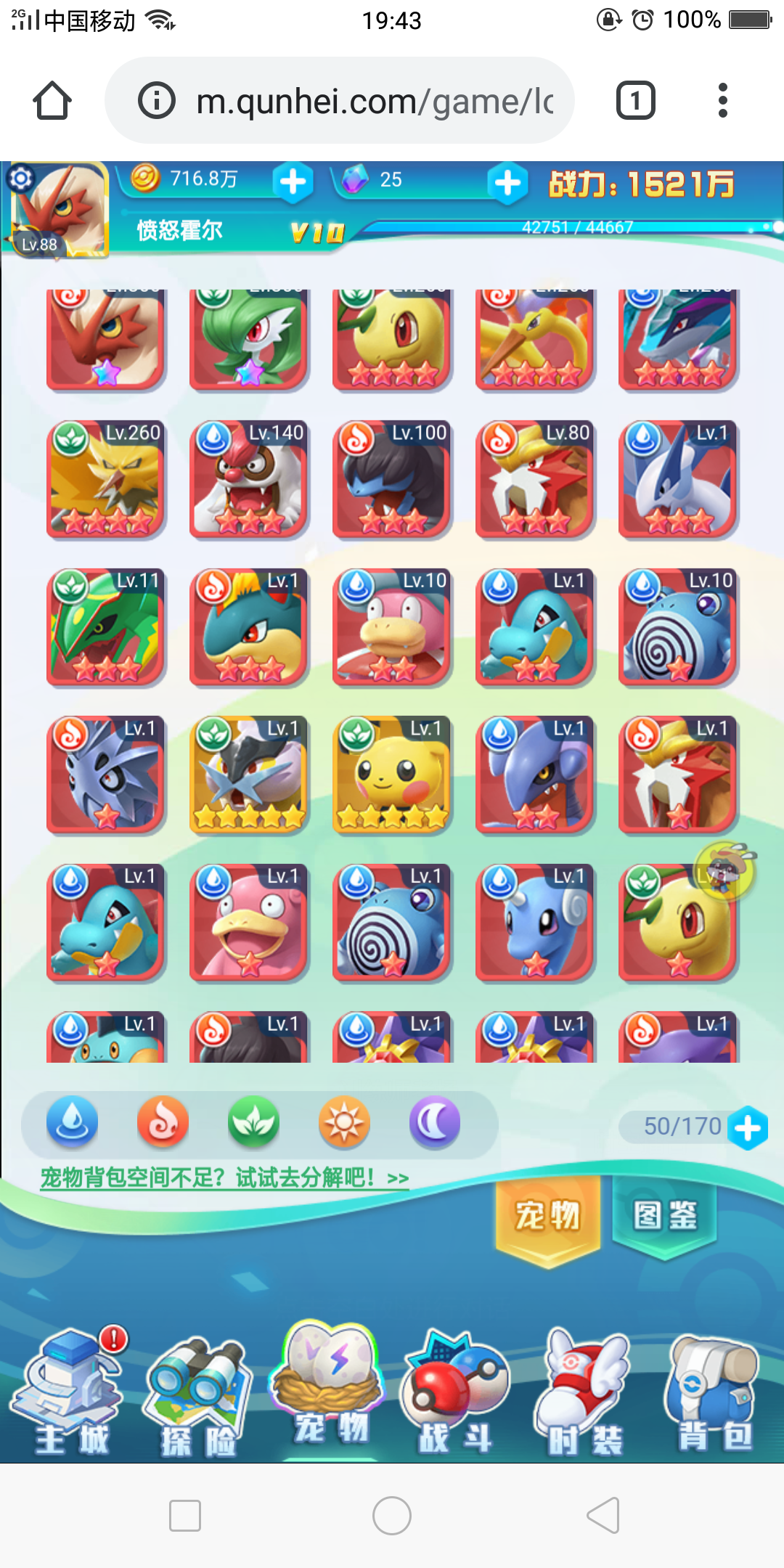Open browser overflow menu
This screenshot has width=784, height=1568.
tap(722, 100)
